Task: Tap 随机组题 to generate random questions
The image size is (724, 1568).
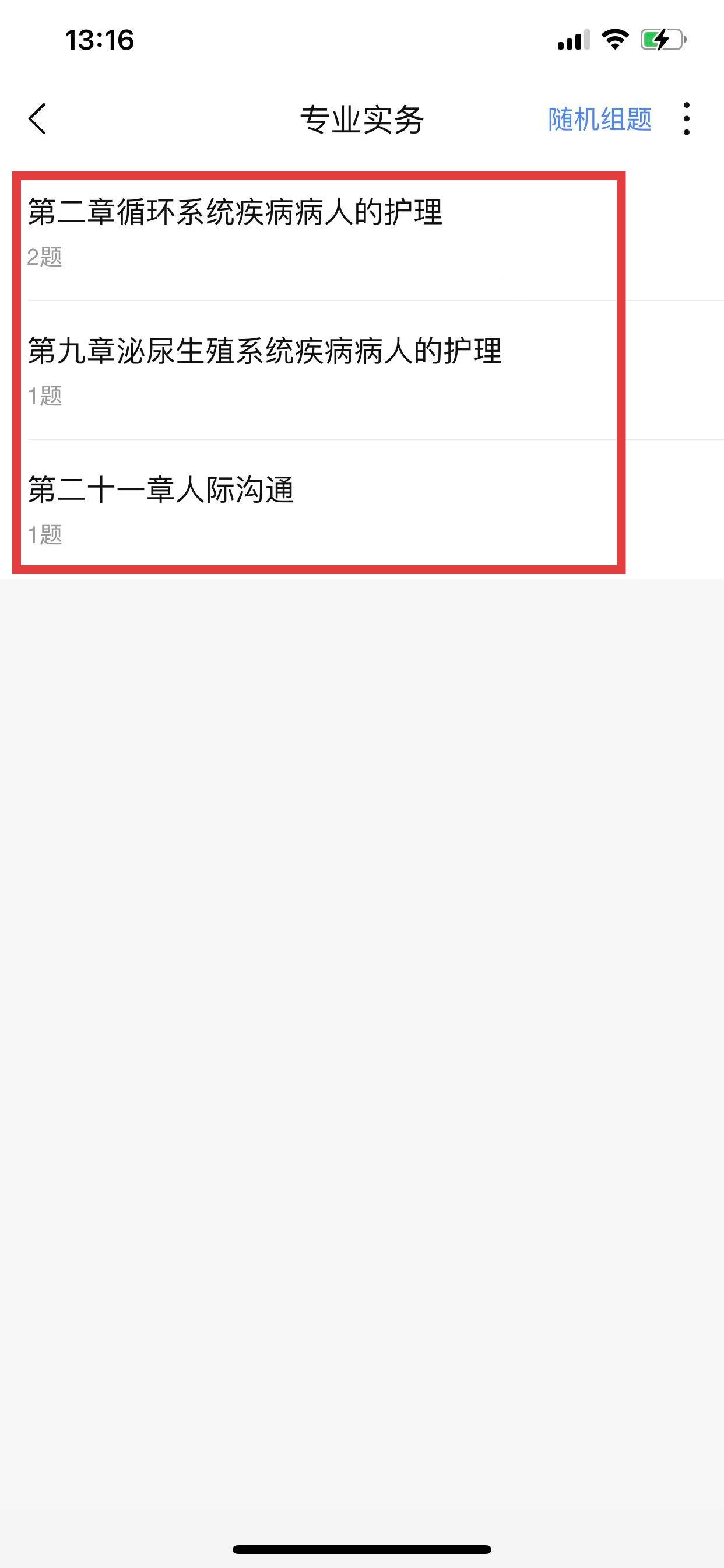Action: click(599, 120)
